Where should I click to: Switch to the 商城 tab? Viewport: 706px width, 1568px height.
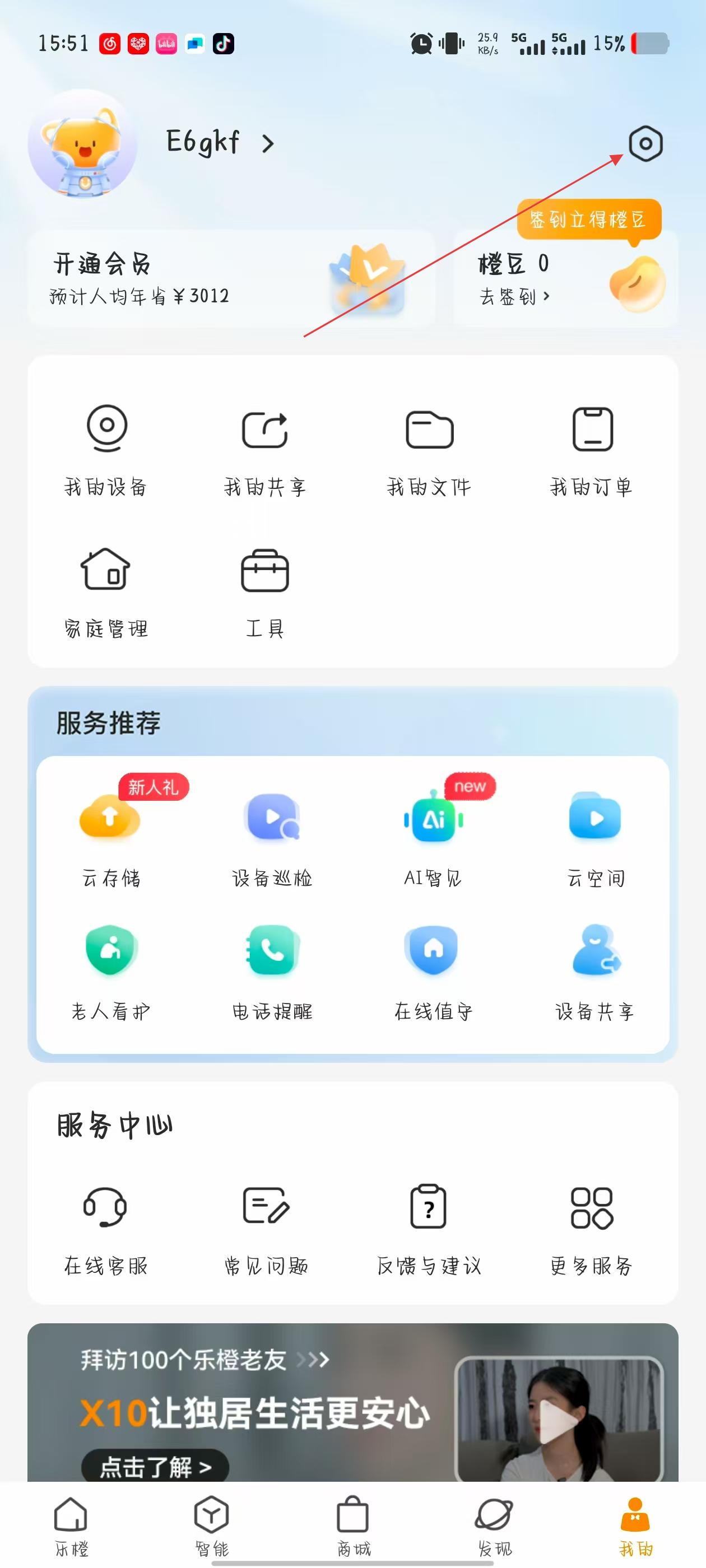click(x=354, y=1526)
